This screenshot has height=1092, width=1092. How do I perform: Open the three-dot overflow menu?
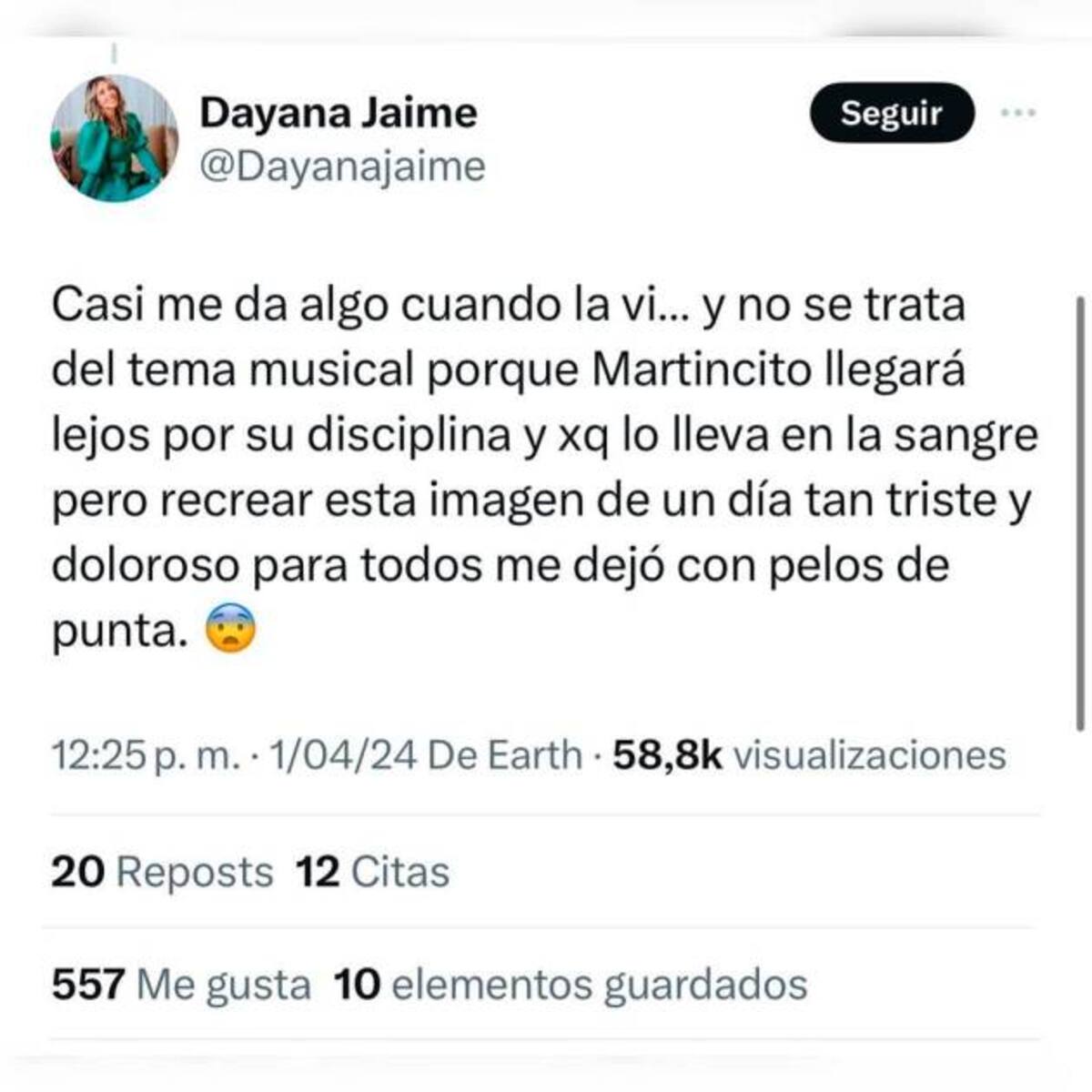tap(1017, 113)
